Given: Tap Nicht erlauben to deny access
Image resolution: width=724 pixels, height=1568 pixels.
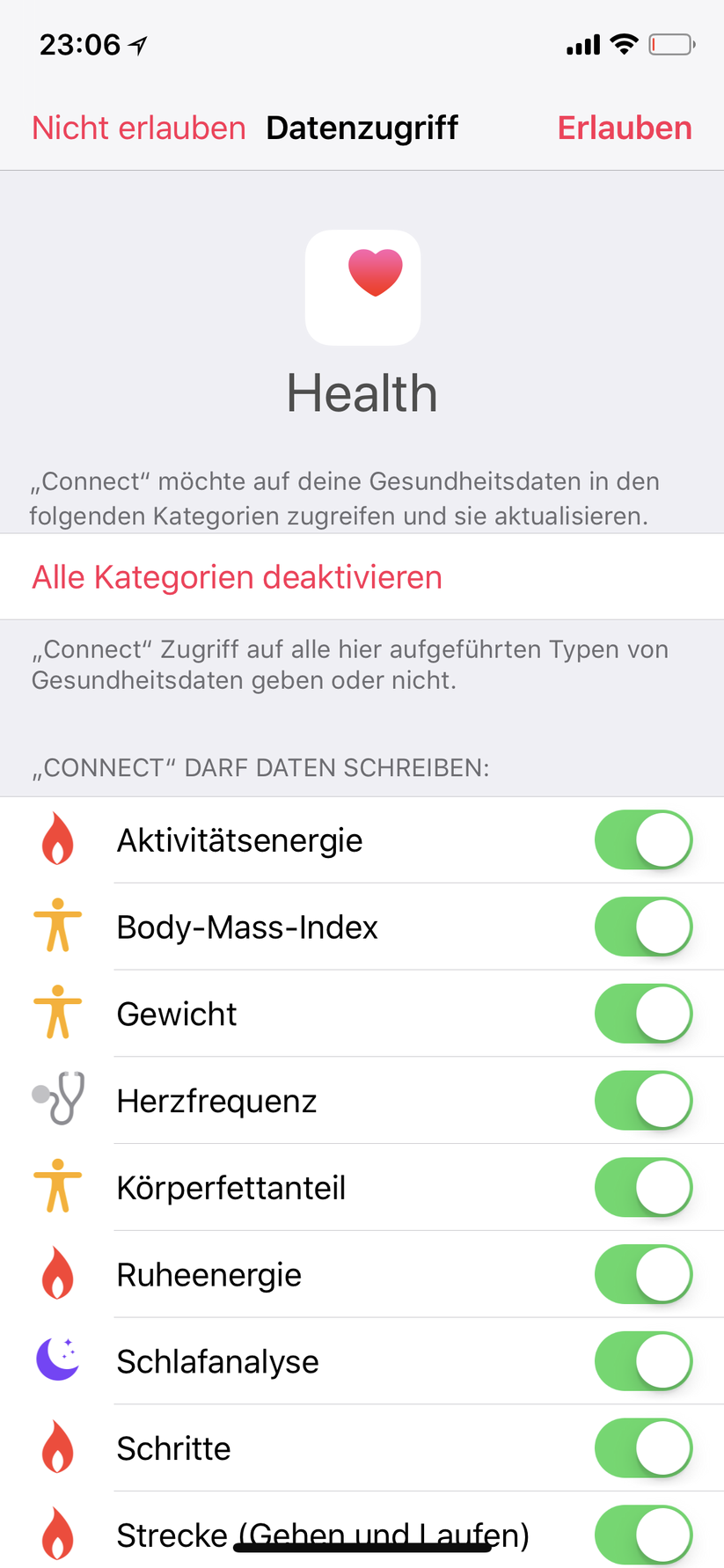Looking at the screenshot, I should (x=138, y=128).
